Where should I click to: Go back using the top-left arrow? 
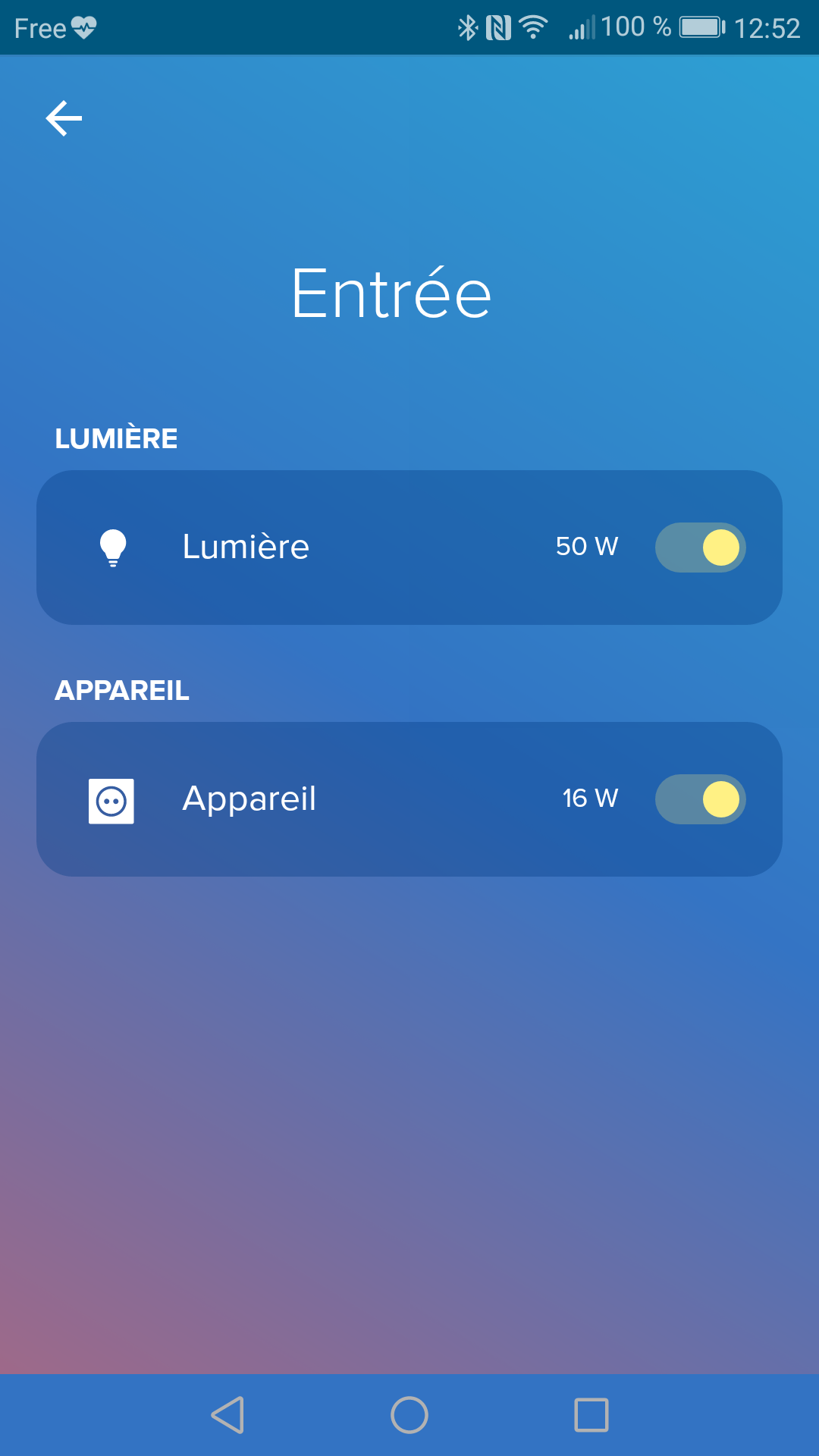click(x=64, y=118)
